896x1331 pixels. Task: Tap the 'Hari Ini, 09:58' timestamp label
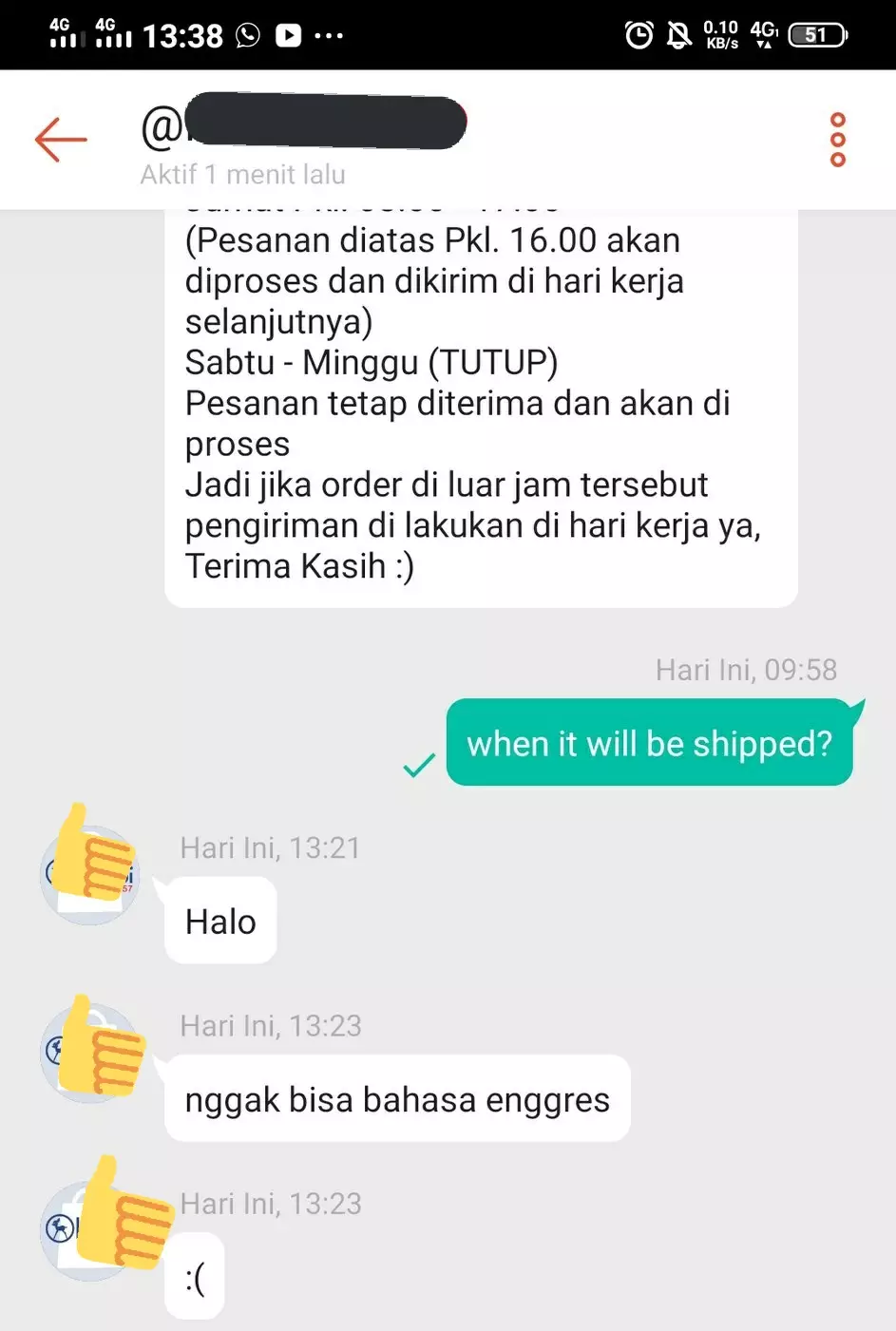pos(746,670)
